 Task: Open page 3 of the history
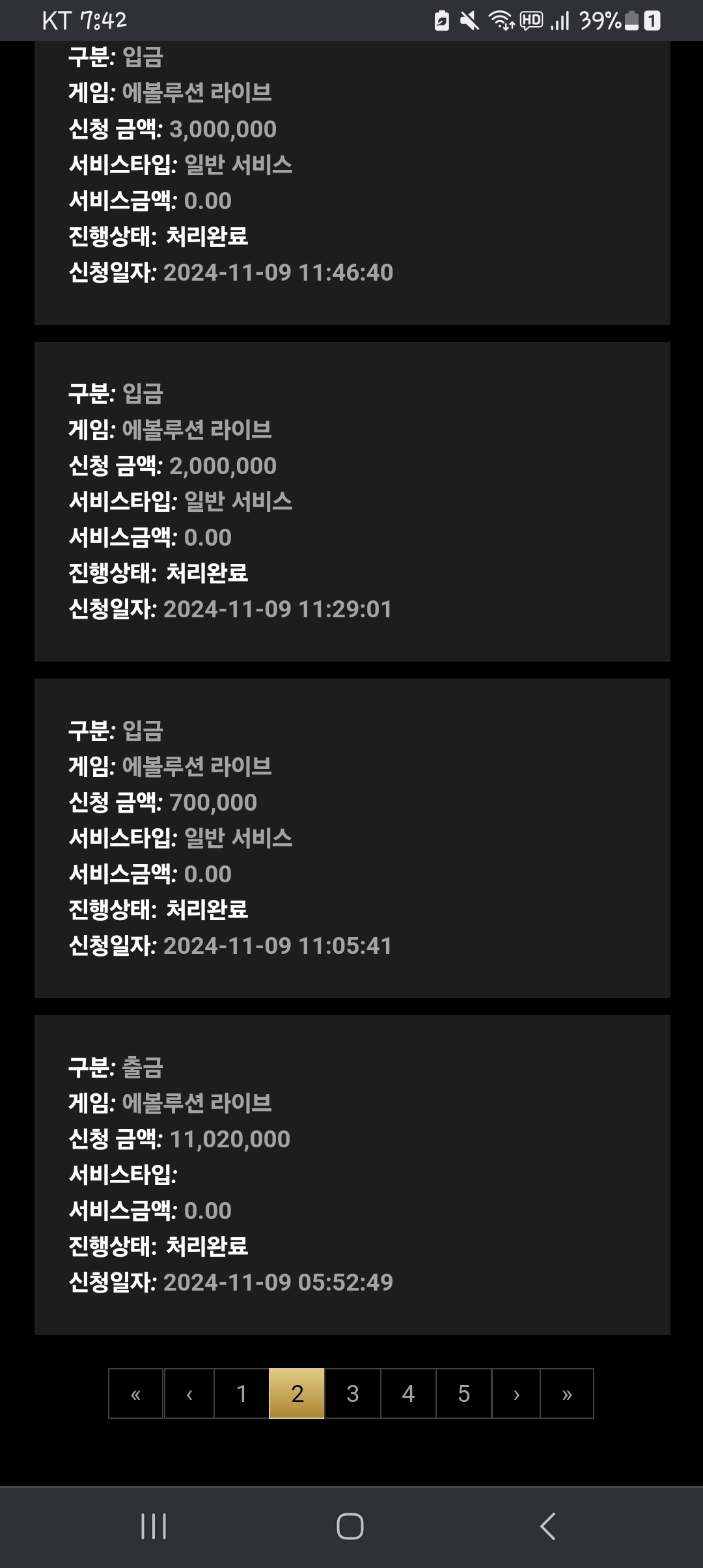tap(353, 1393)
